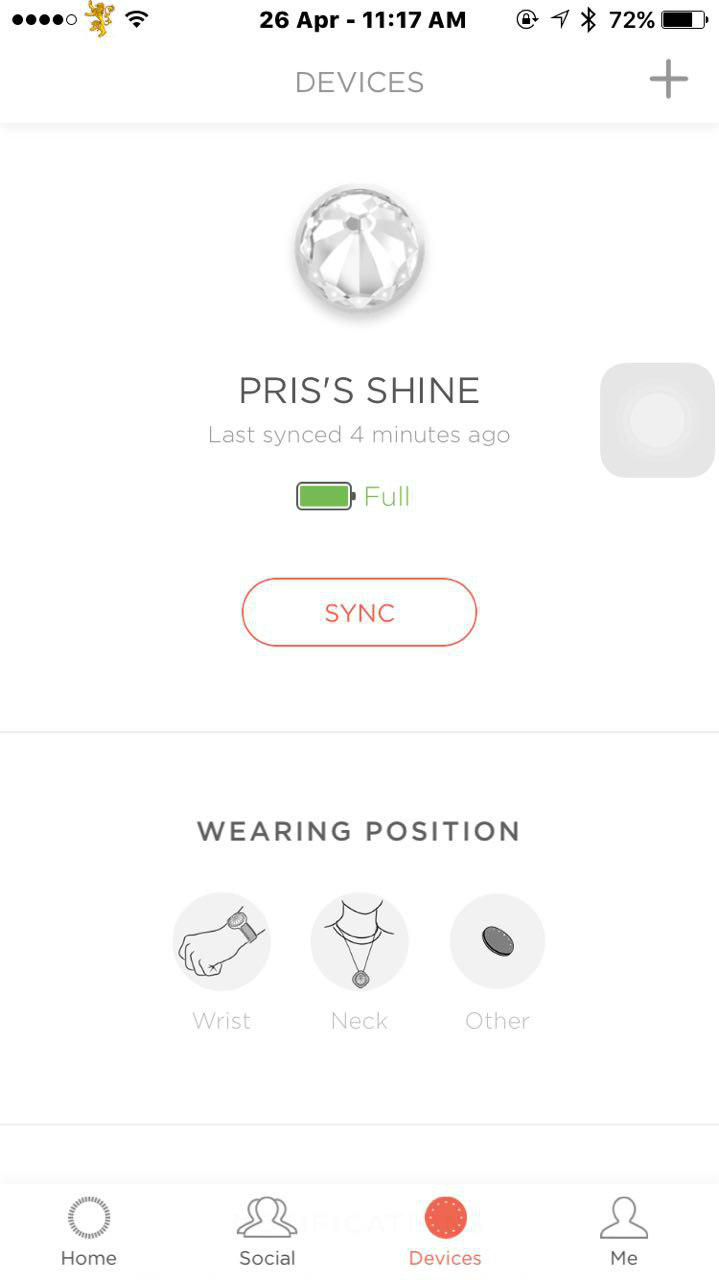719x1280 pixels.
Task: Select Wrist as wearing position
Action: tap(221, 941)
